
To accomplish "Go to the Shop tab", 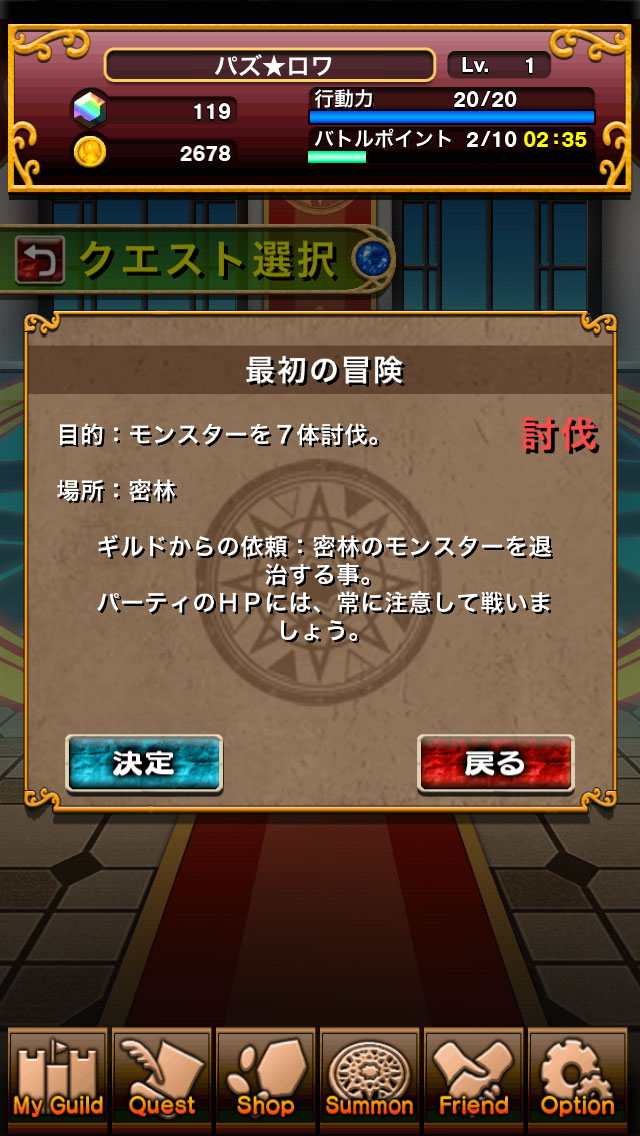I will (266, 1080).
